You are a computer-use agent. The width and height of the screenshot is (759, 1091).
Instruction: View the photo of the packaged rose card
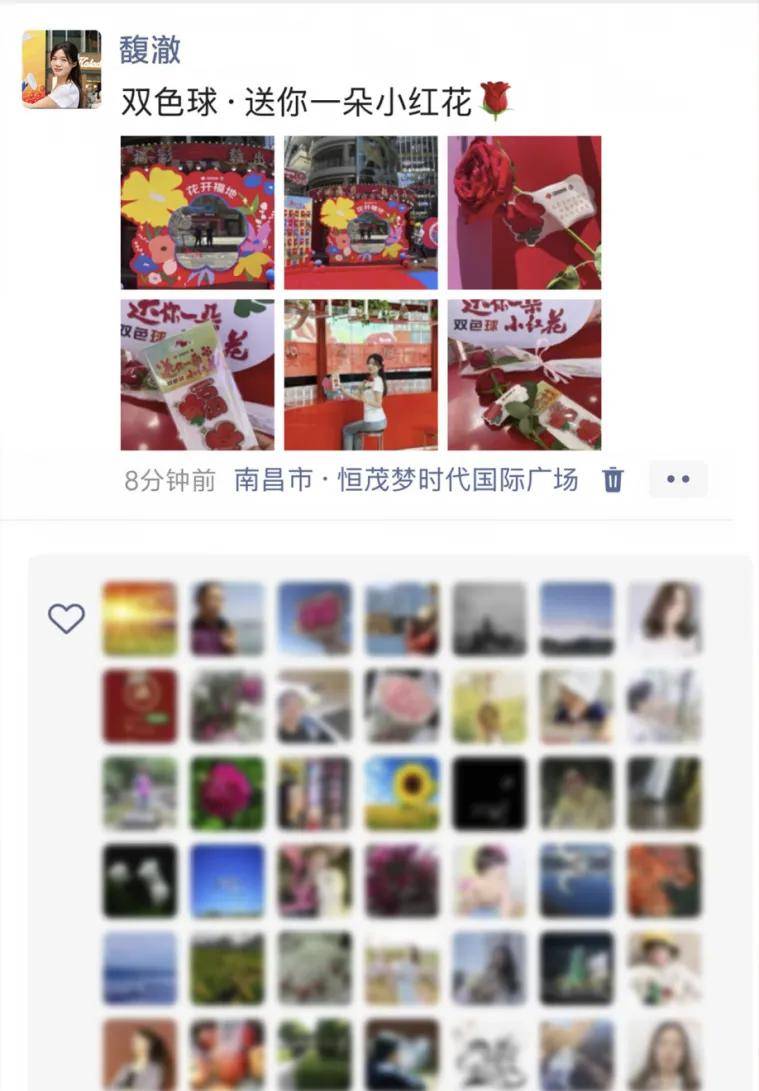tap(197, 375)
